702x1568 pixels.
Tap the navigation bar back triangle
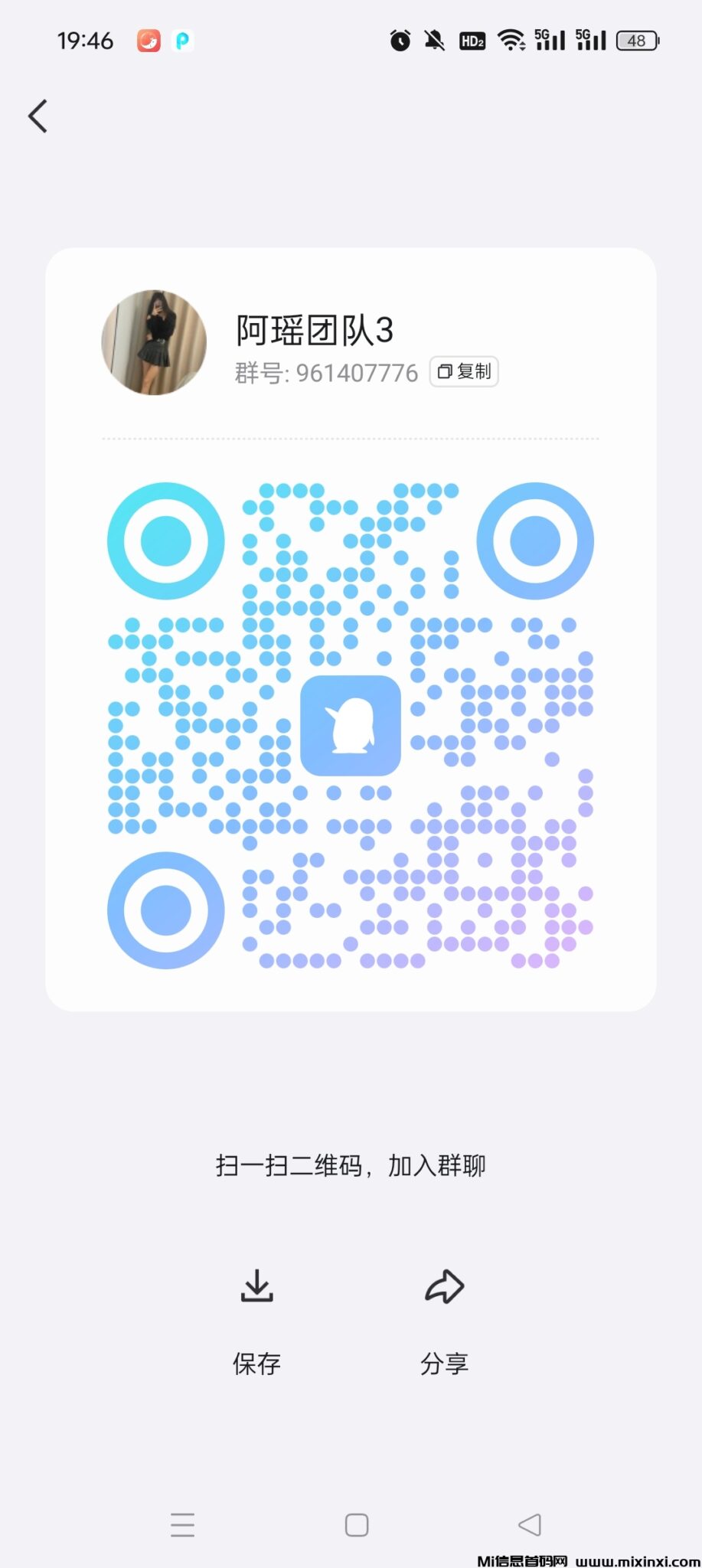pyautogui.click(x=530, y=1526)
